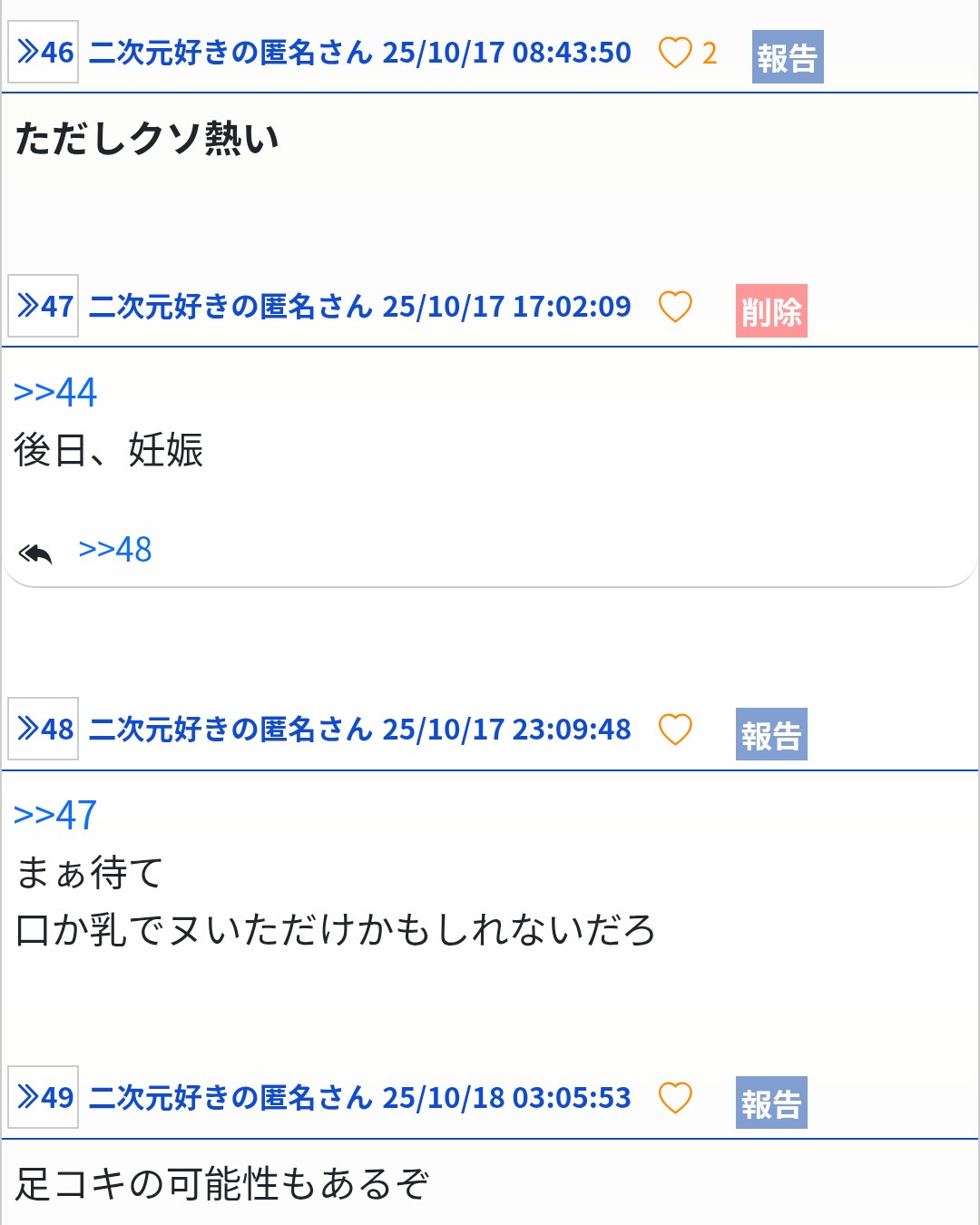Open the >>44 anchor link in post 47
980x1225 pixels.
[x=55, y=392]
